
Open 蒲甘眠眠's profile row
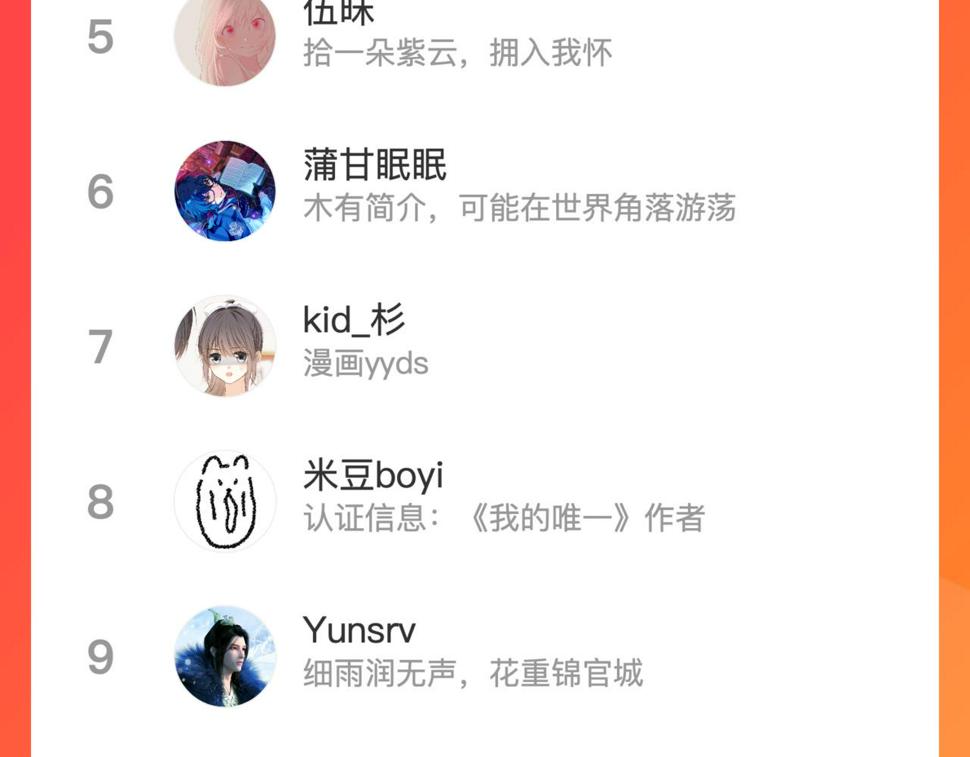[484, 191]
